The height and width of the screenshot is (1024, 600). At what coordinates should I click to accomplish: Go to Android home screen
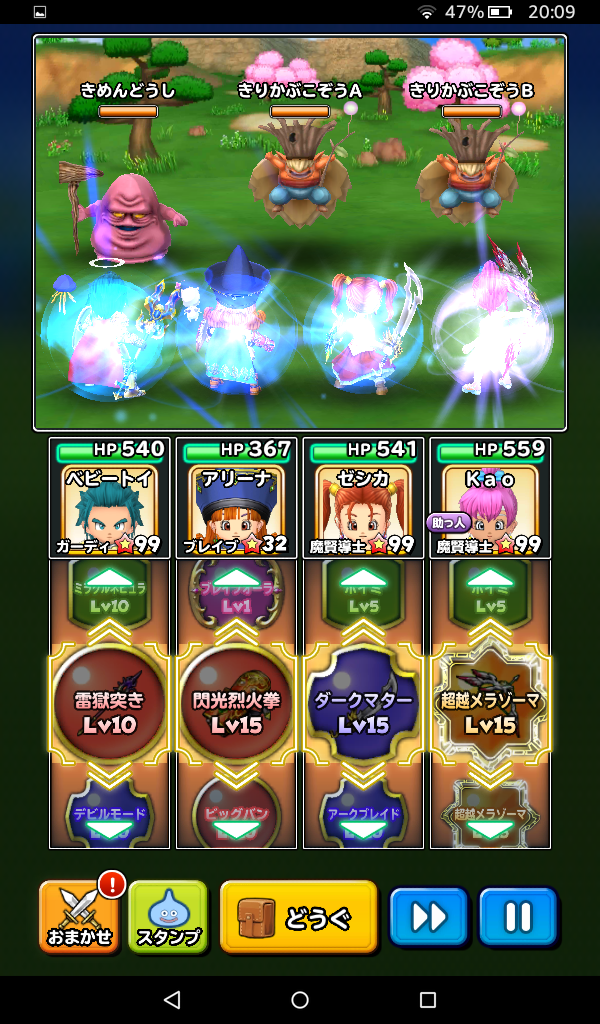pyautogui.click(x=300, y=1000)
